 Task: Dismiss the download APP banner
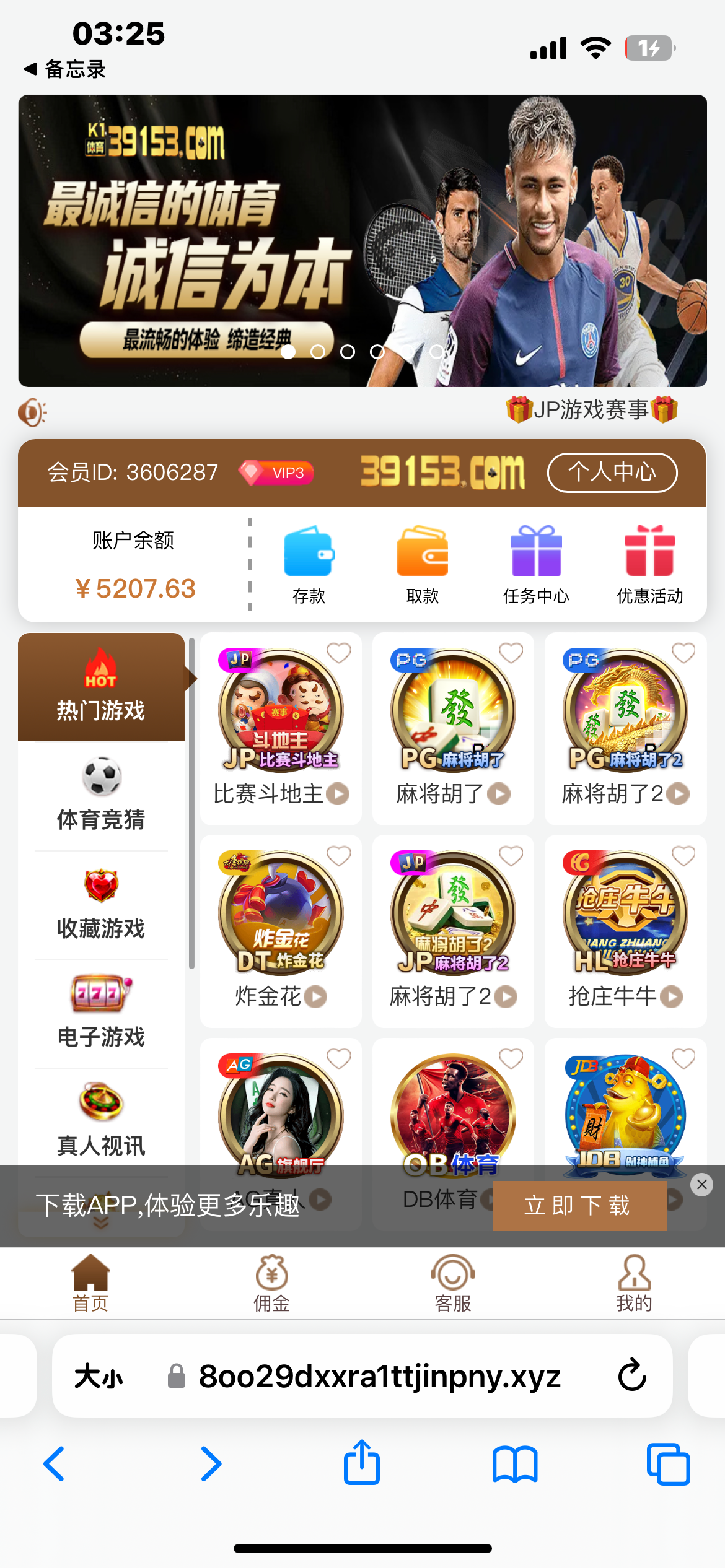(x=701, y=1185)
